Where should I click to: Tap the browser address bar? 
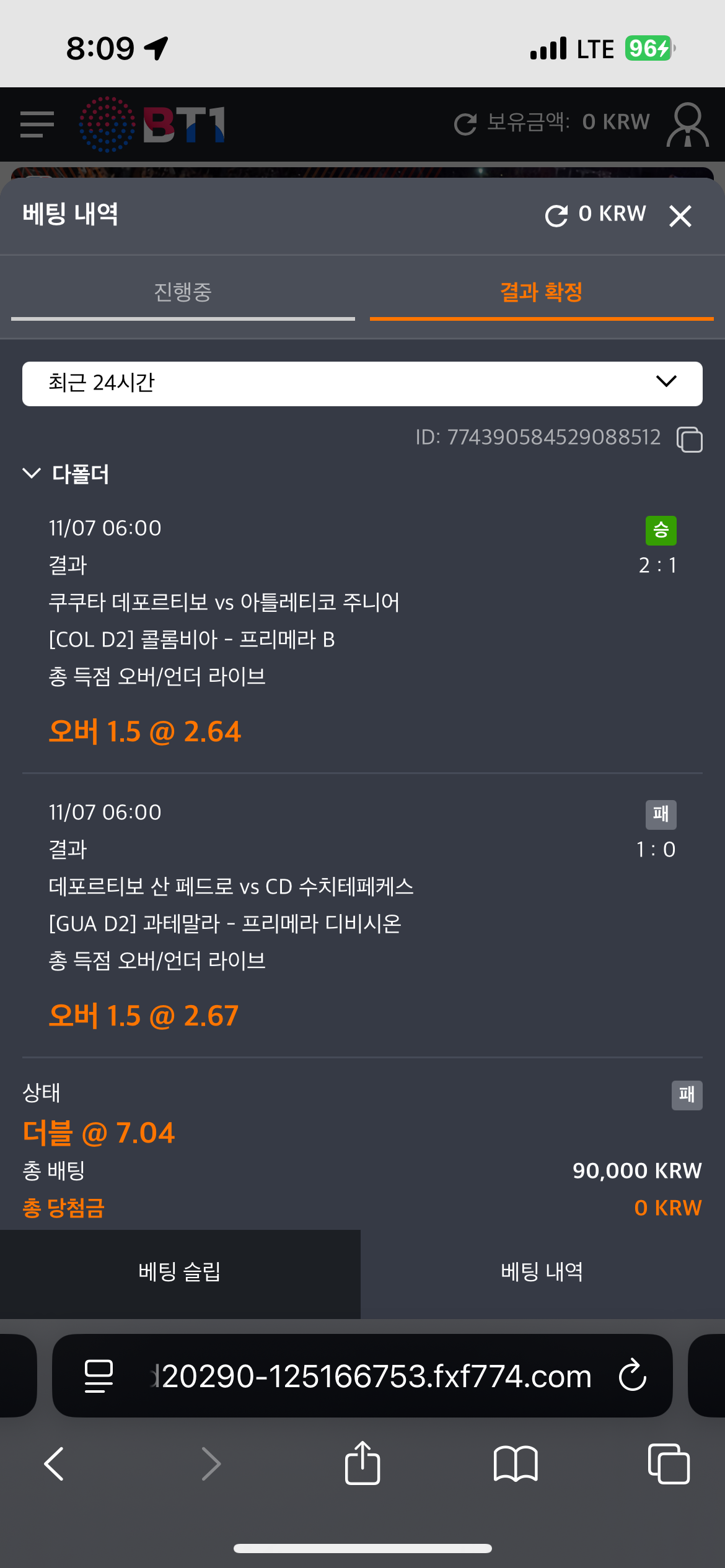coord(372,1376)
